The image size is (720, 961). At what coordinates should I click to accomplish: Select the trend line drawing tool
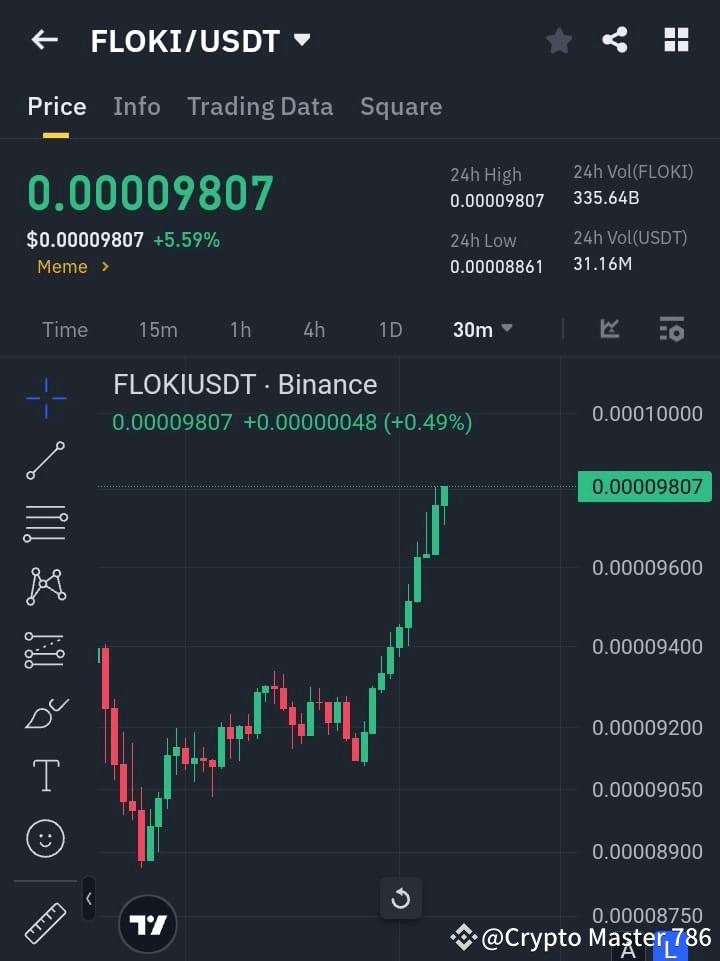click(x=45, y=461)
